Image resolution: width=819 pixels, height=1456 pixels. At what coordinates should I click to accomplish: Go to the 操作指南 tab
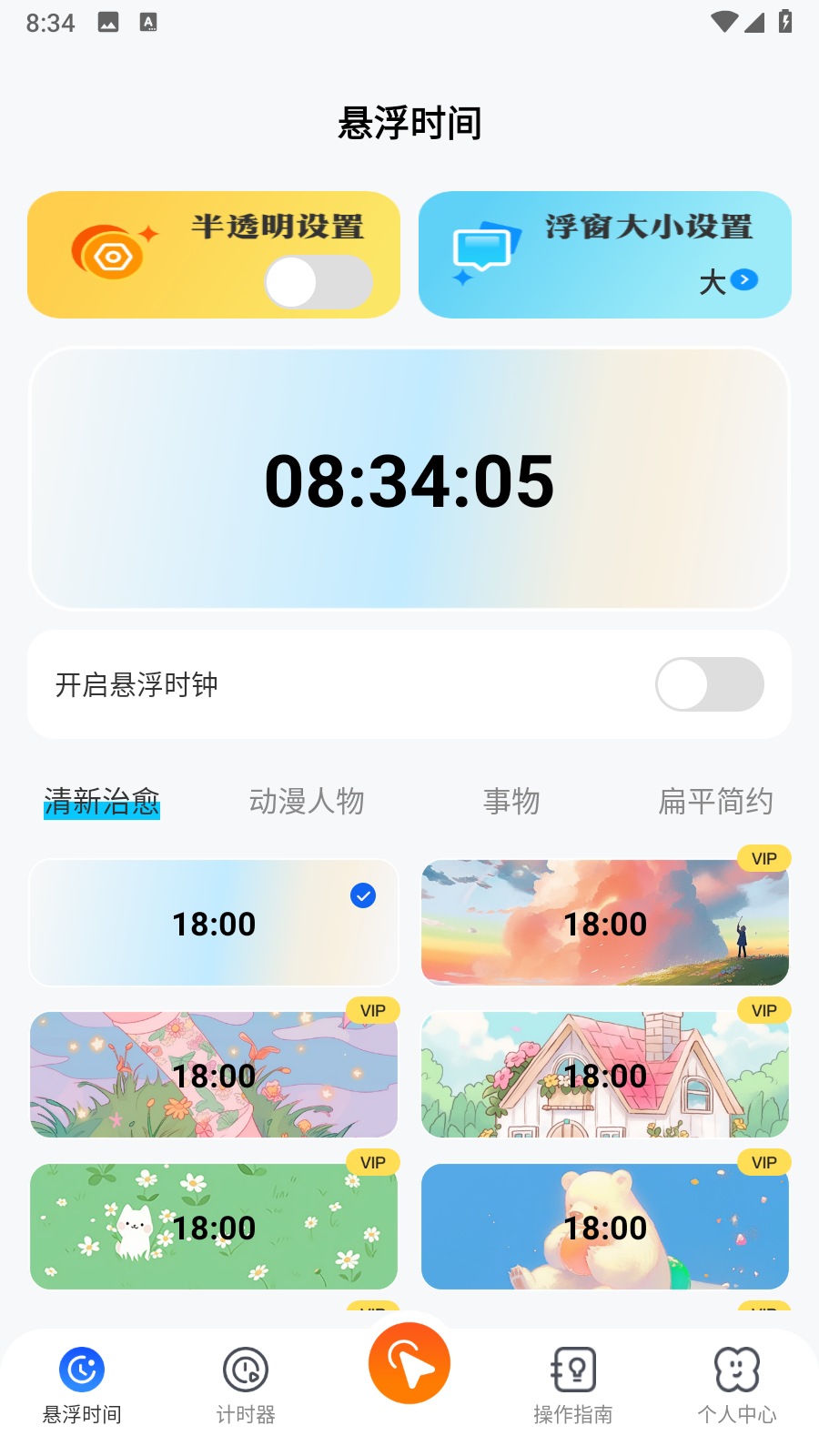tap(573, 1385)
